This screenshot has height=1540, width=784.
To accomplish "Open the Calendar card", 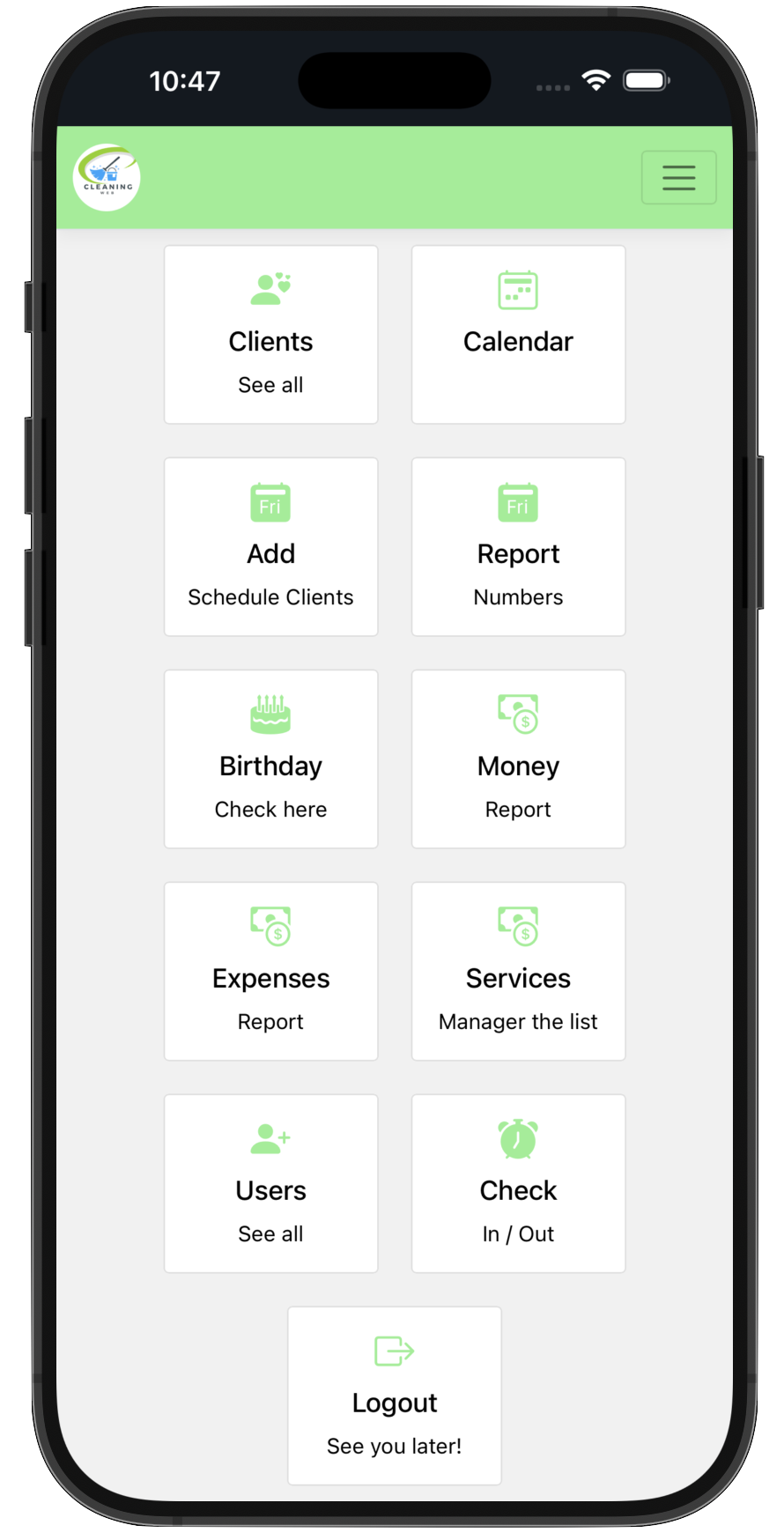I will [x=518, y=335].
